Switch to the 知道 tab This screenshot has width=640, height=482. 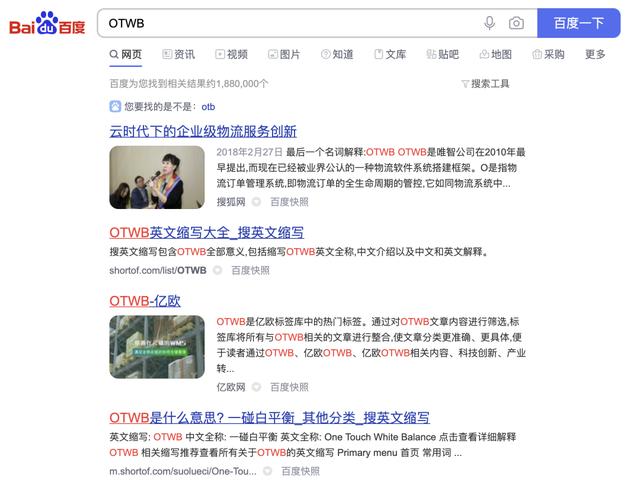pos(336,54)
